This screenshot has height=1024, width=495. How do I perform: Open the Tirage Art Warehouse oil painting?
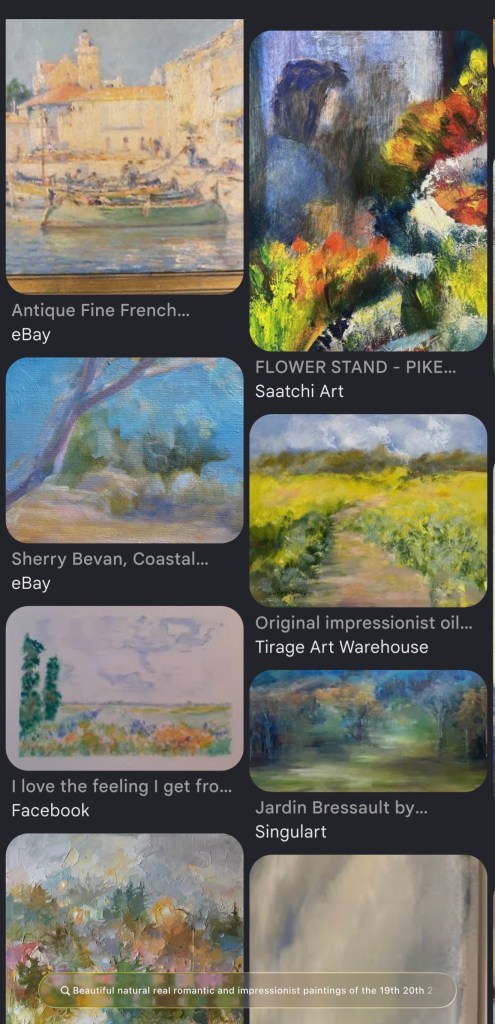368,511
